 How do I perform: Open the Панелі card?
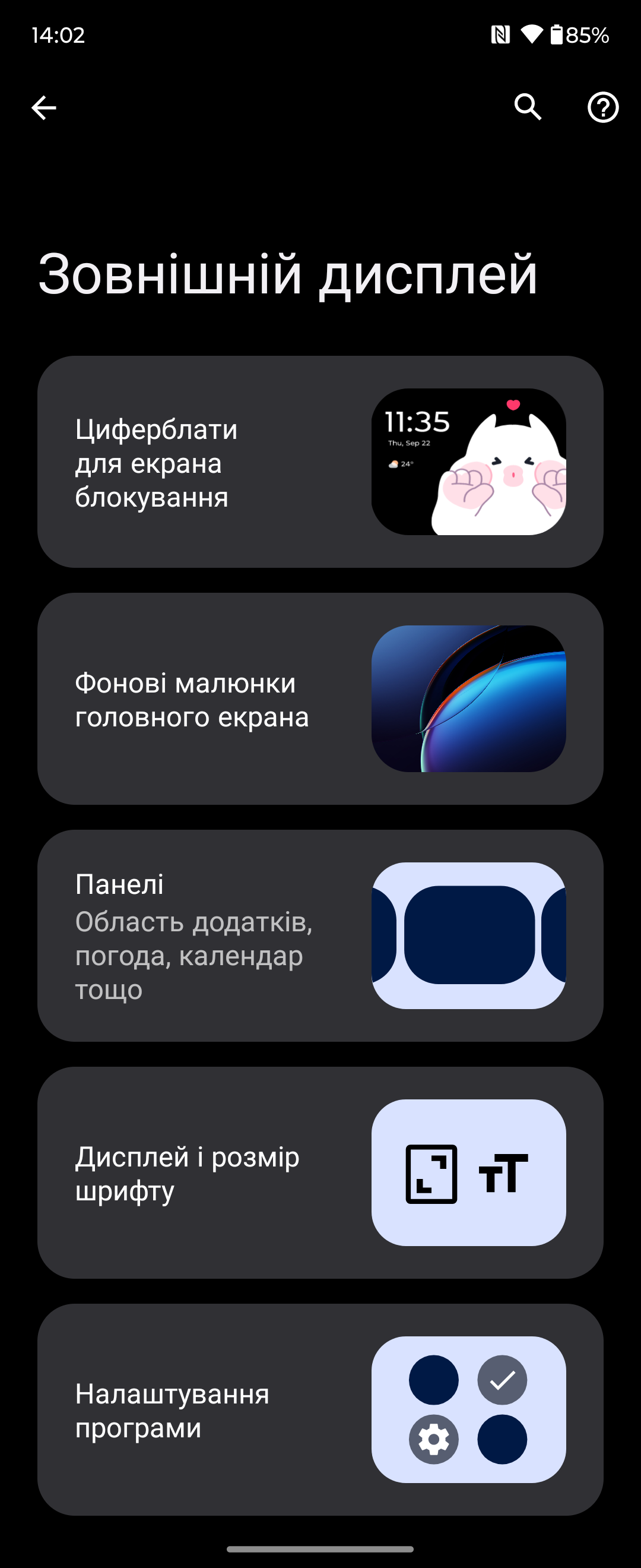tap(320, 935)
